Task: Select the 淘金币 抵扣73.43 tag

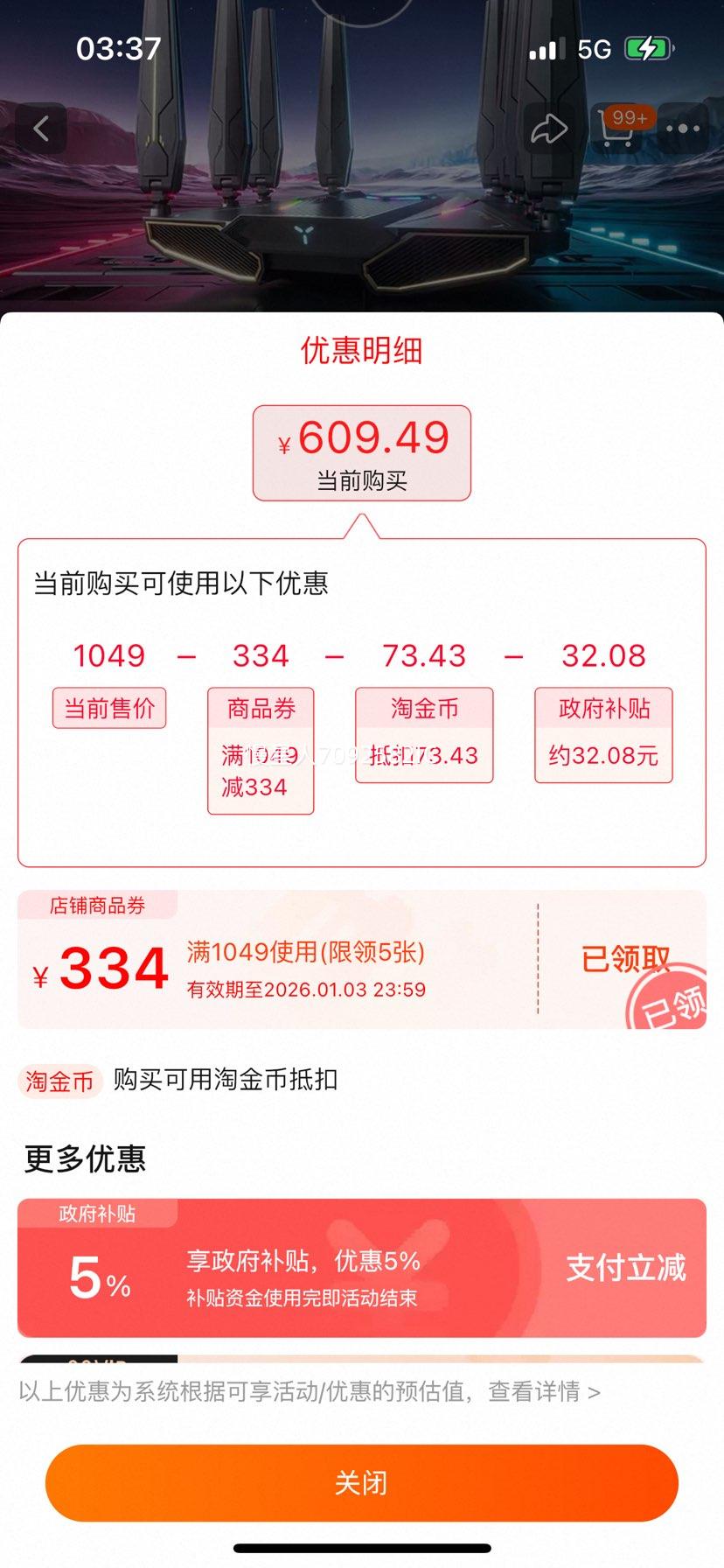Action: (x=423, y=734)
